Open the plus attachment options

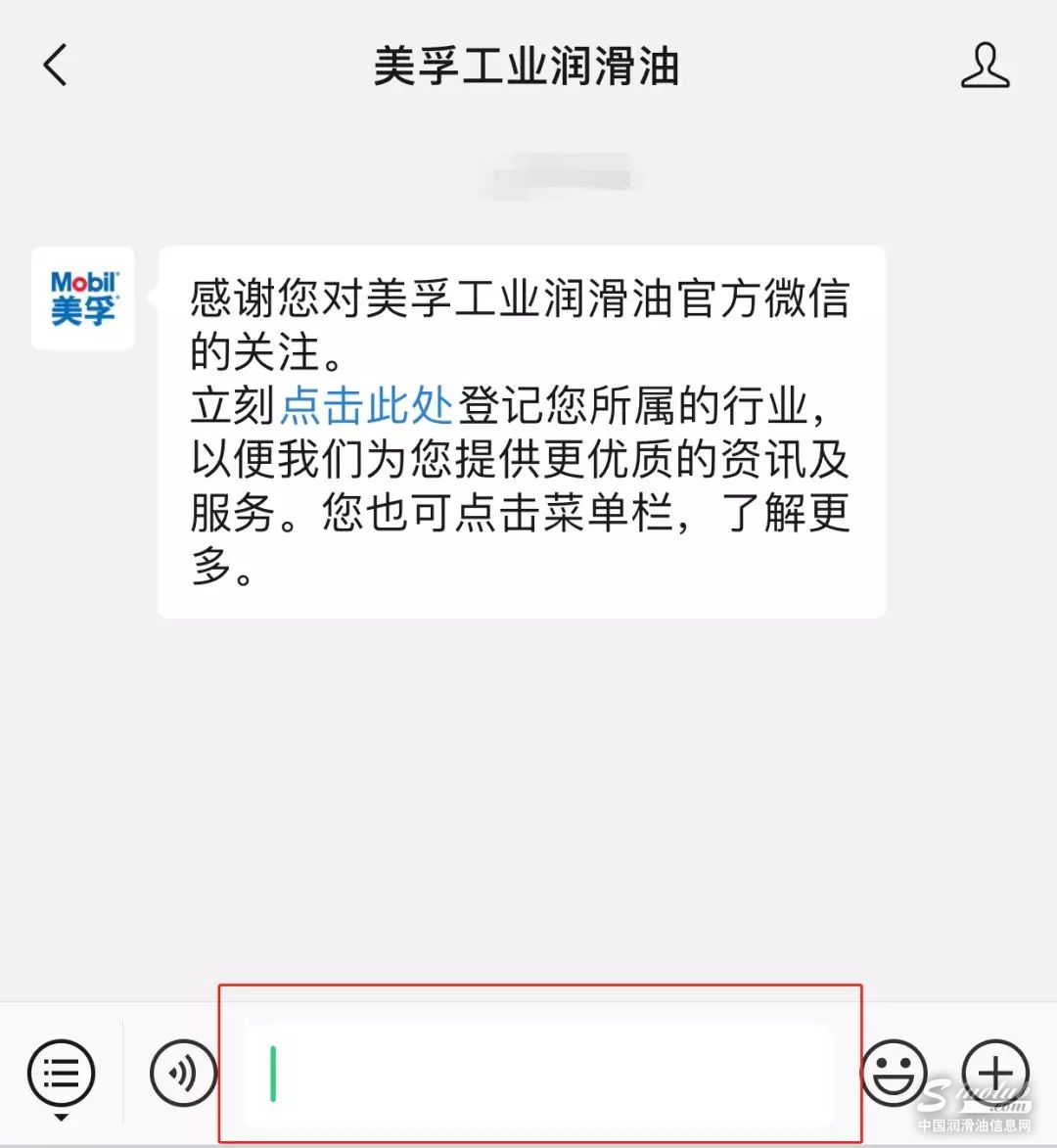[994, 1073]
